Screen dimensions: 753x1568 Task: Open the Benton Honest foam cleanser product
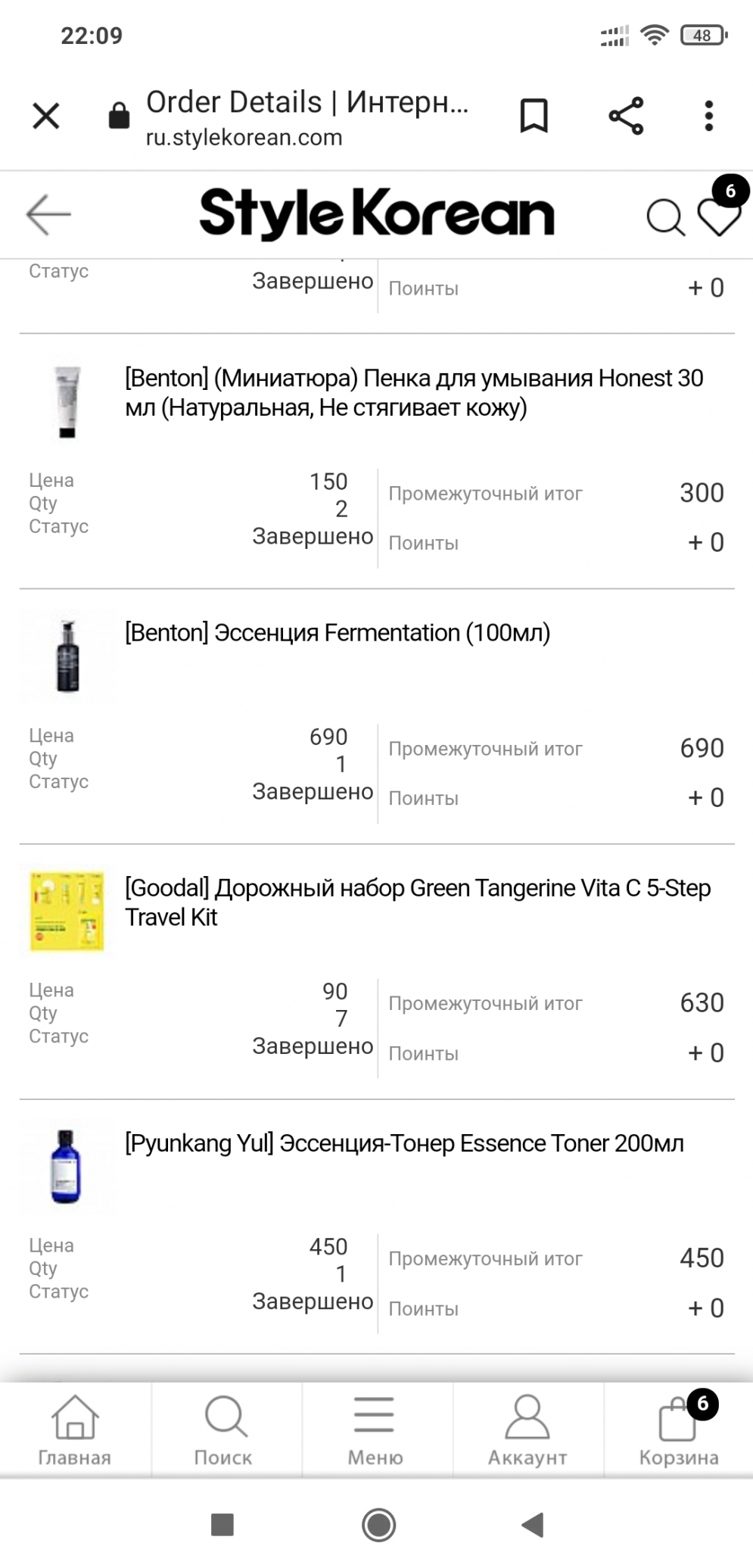tap(414, 392)
